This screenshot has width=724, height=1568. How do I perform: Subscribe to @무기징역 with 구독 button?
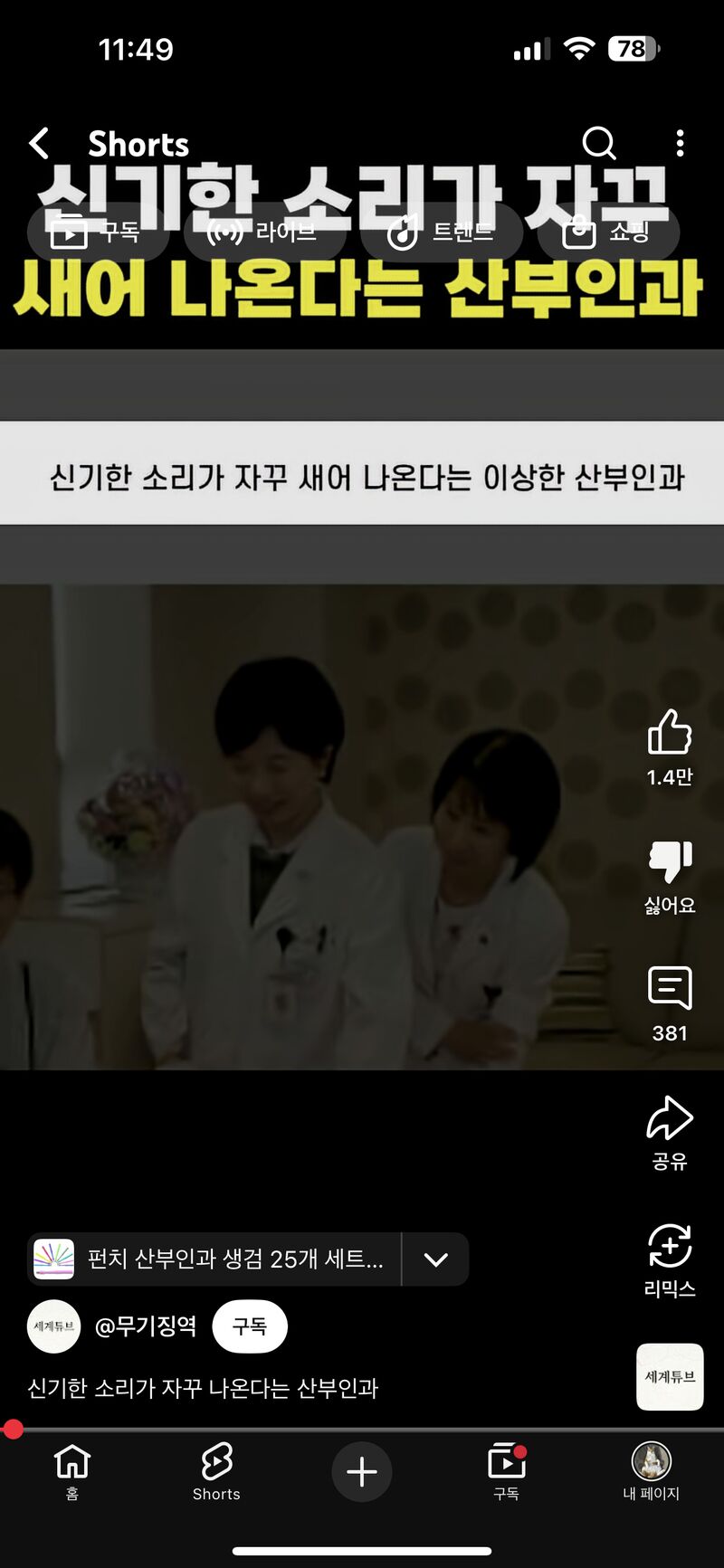(x=250, y=1326)
